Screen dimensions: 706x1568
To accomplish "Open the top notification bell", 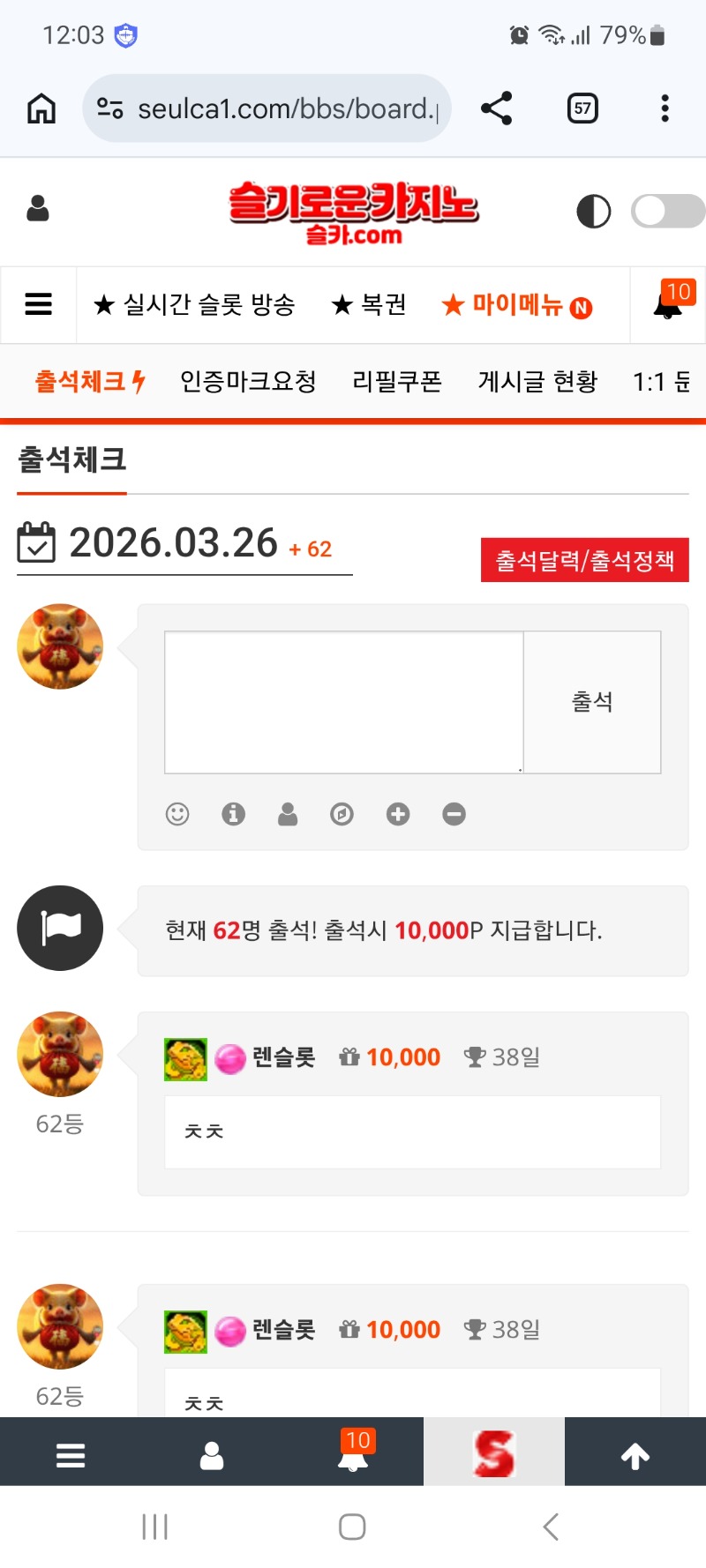I will pos(668,305).
